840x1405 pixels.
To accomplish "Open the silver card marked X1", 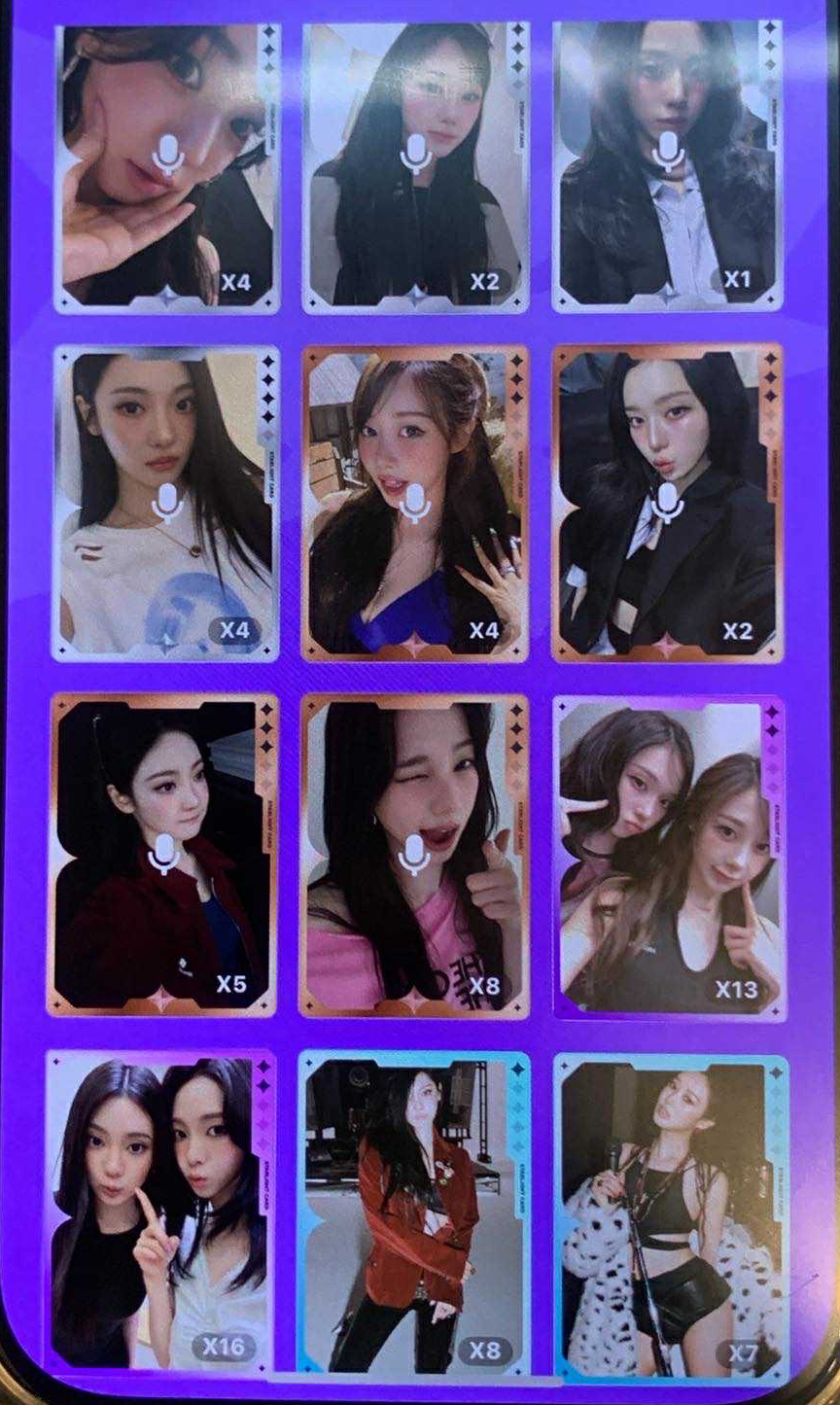I will click(x=667, y=165).
